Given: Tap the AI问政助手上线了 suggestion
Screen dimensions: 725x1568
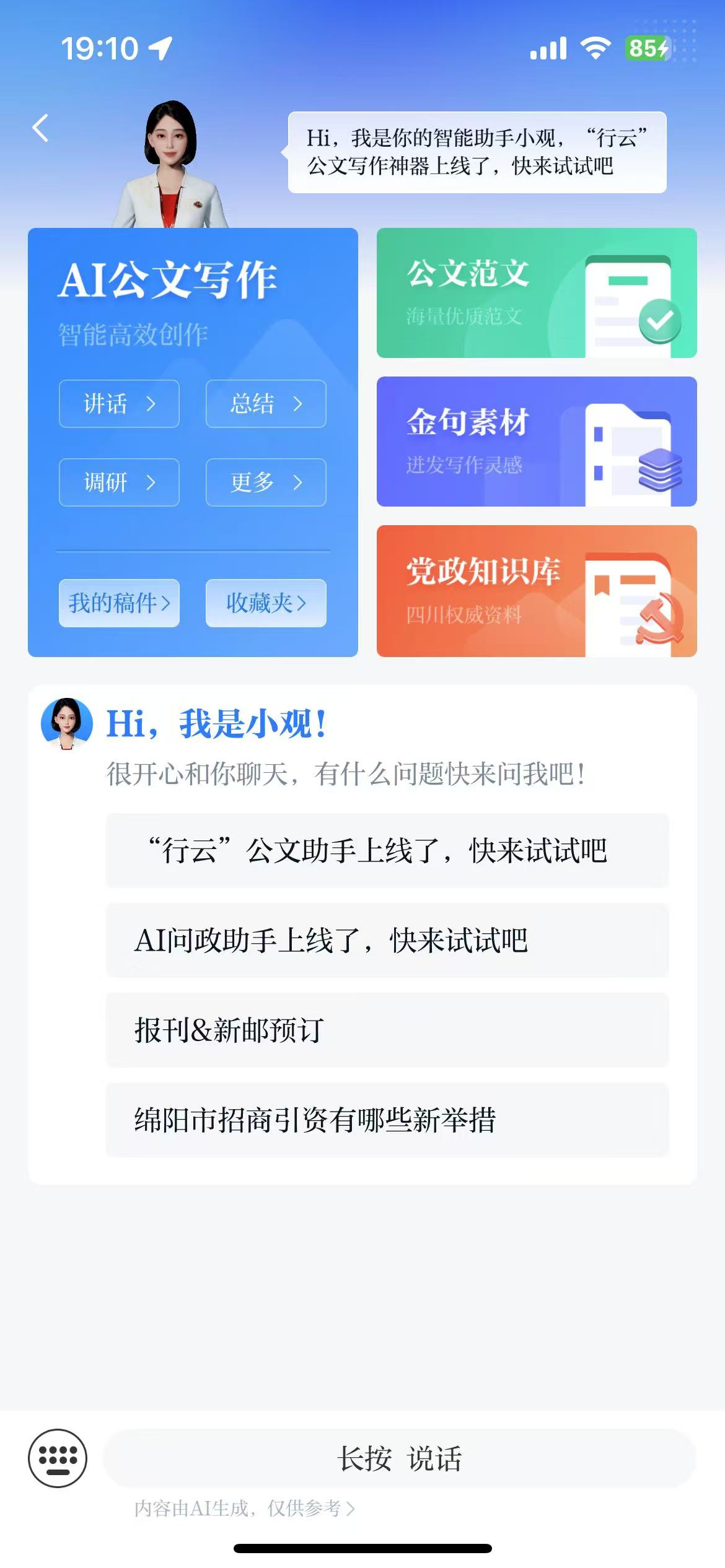Looking at the screenshot, I should (x=387, y=941).
